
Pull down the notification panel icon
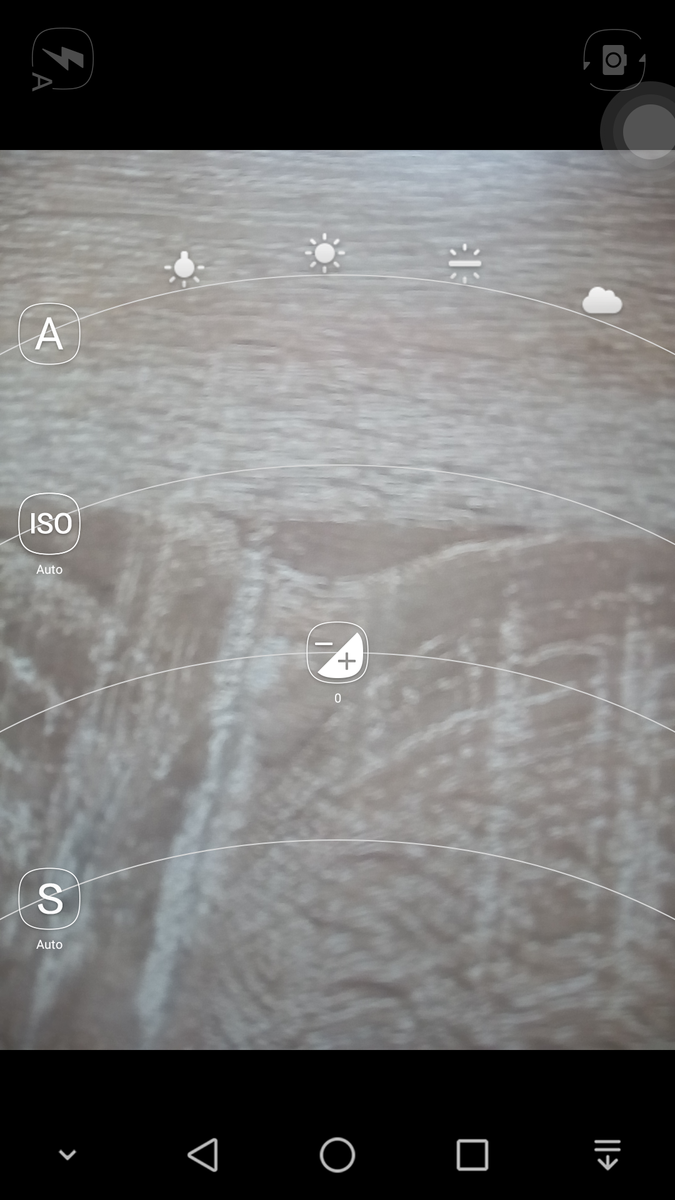[607, 1155]
